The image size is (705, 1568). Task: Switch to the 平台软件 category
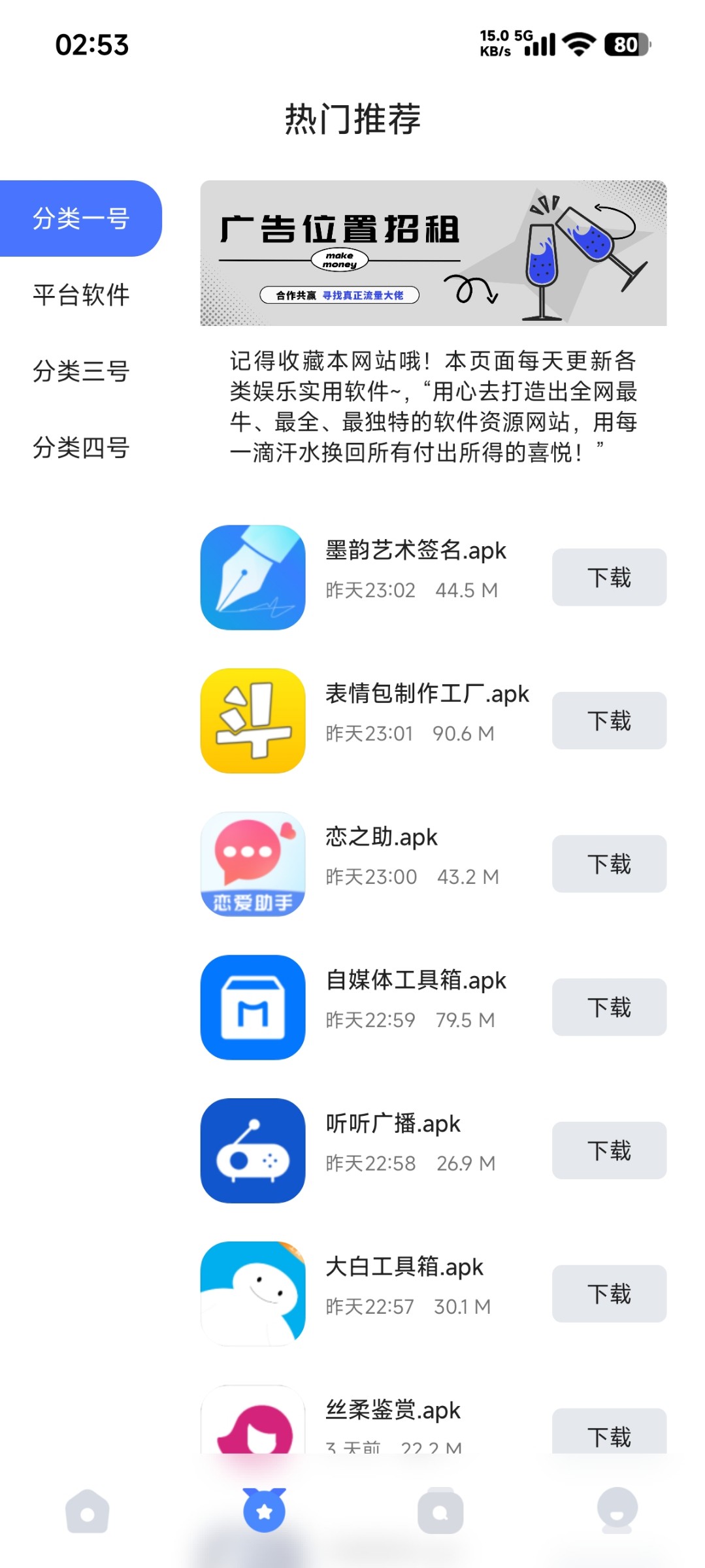(x=80, y=295)
